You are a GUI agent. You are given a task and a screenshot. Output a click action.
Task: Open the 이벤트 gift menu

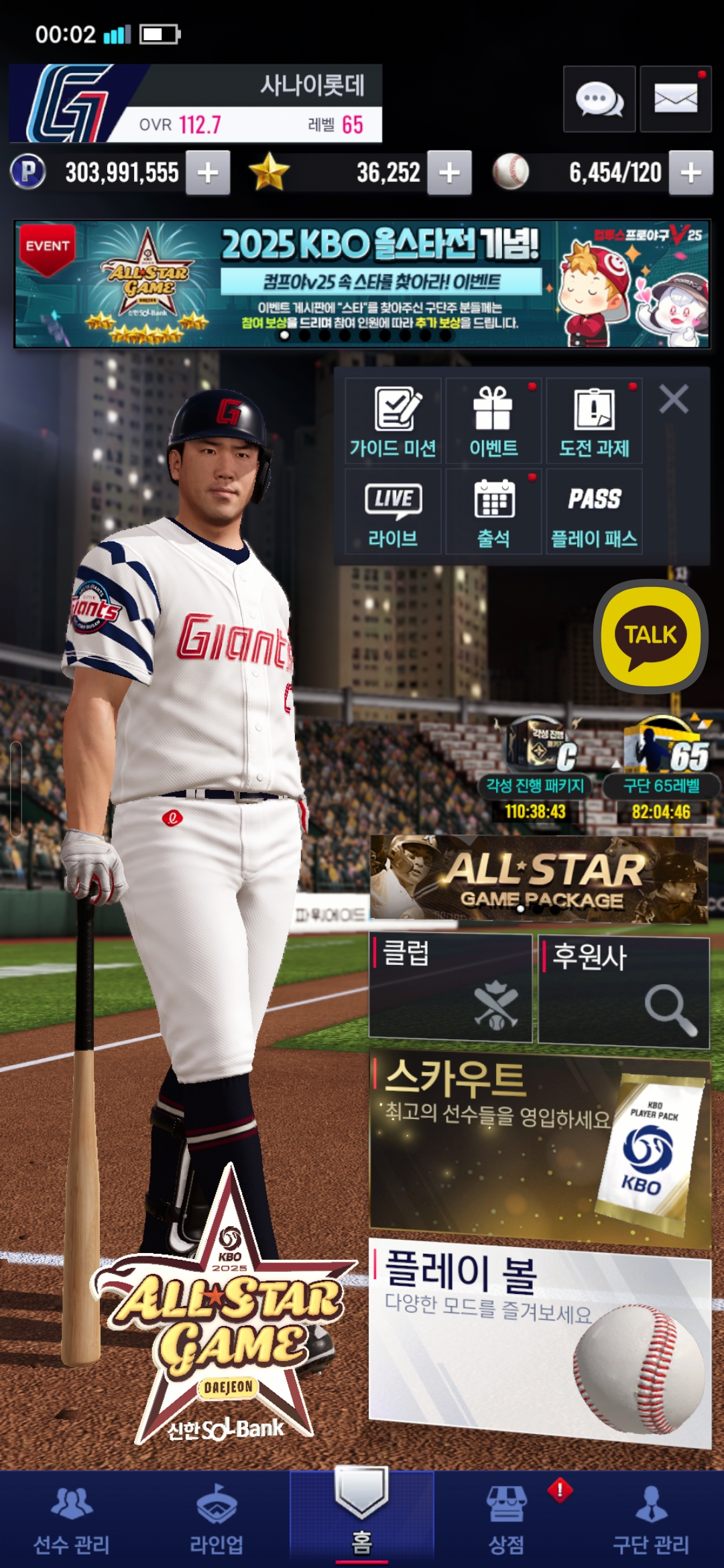pyautogui.click(x=493, y=420)
